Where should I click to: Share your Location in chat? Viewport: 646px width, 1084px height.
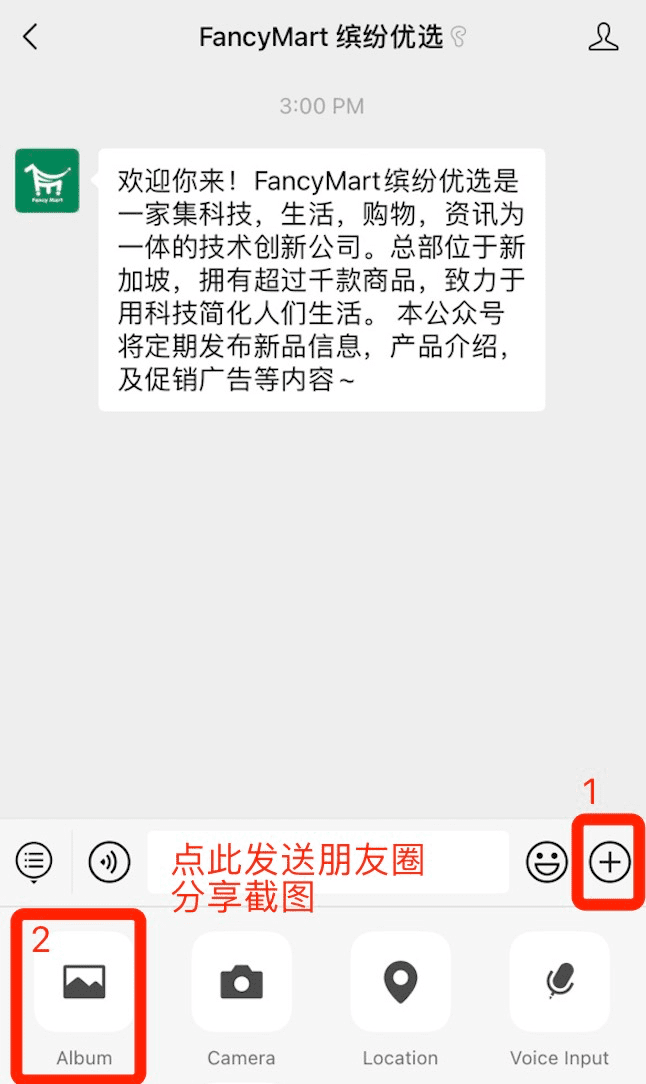coord(400,982)
